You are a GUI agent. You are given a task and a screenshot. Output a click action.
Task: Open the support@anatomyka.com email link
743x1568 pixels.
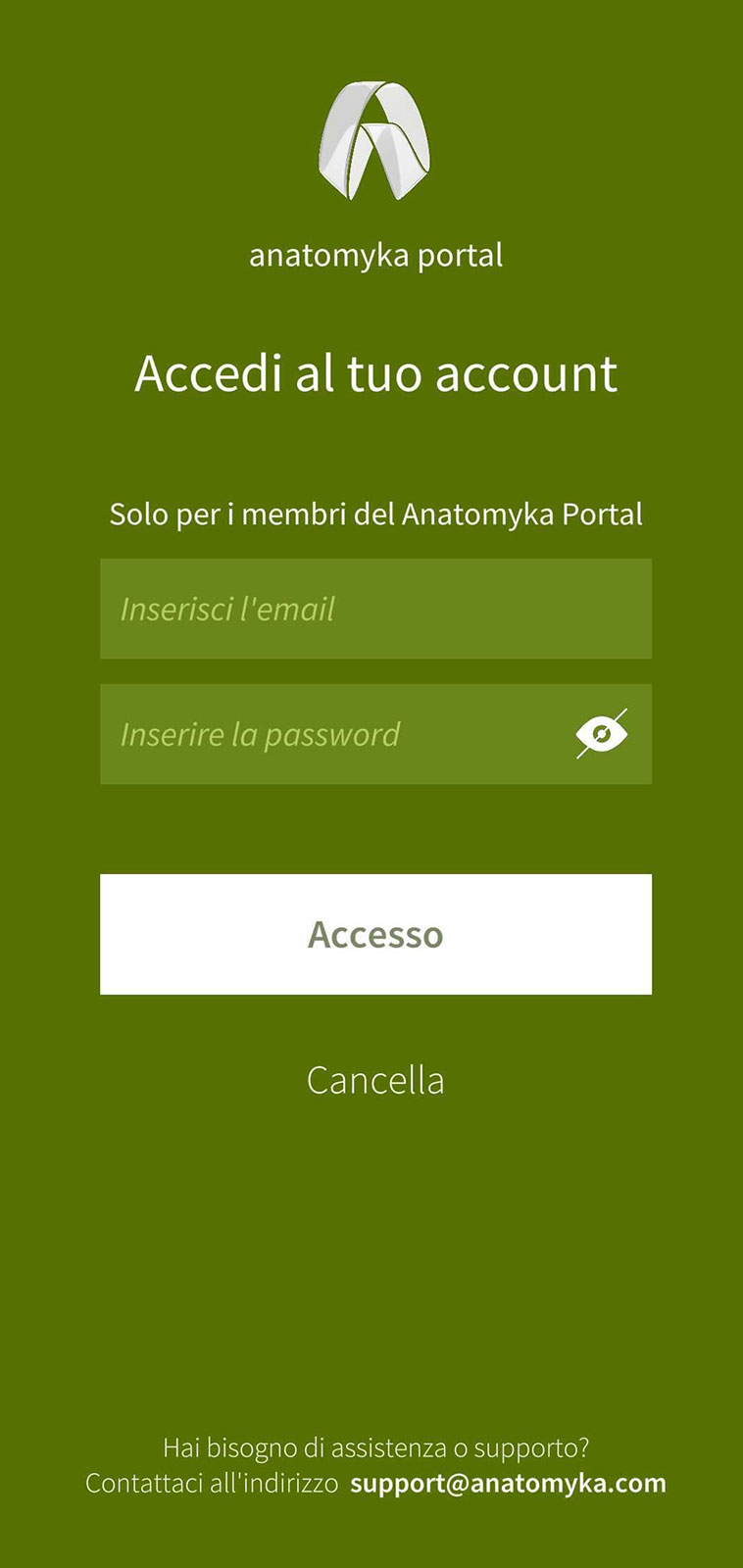[x=508, y=1483]
